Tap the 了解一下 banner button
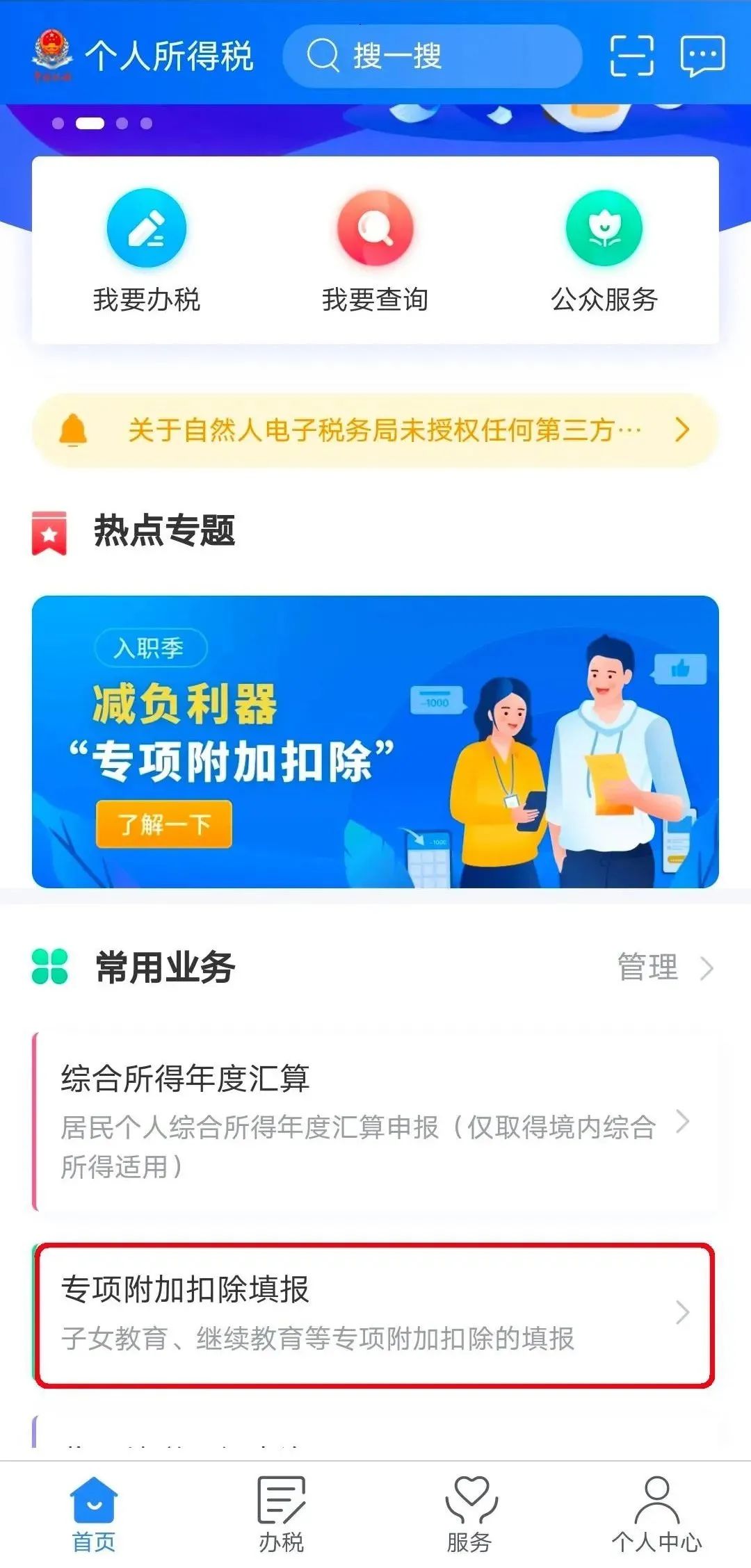 point(165,823)
